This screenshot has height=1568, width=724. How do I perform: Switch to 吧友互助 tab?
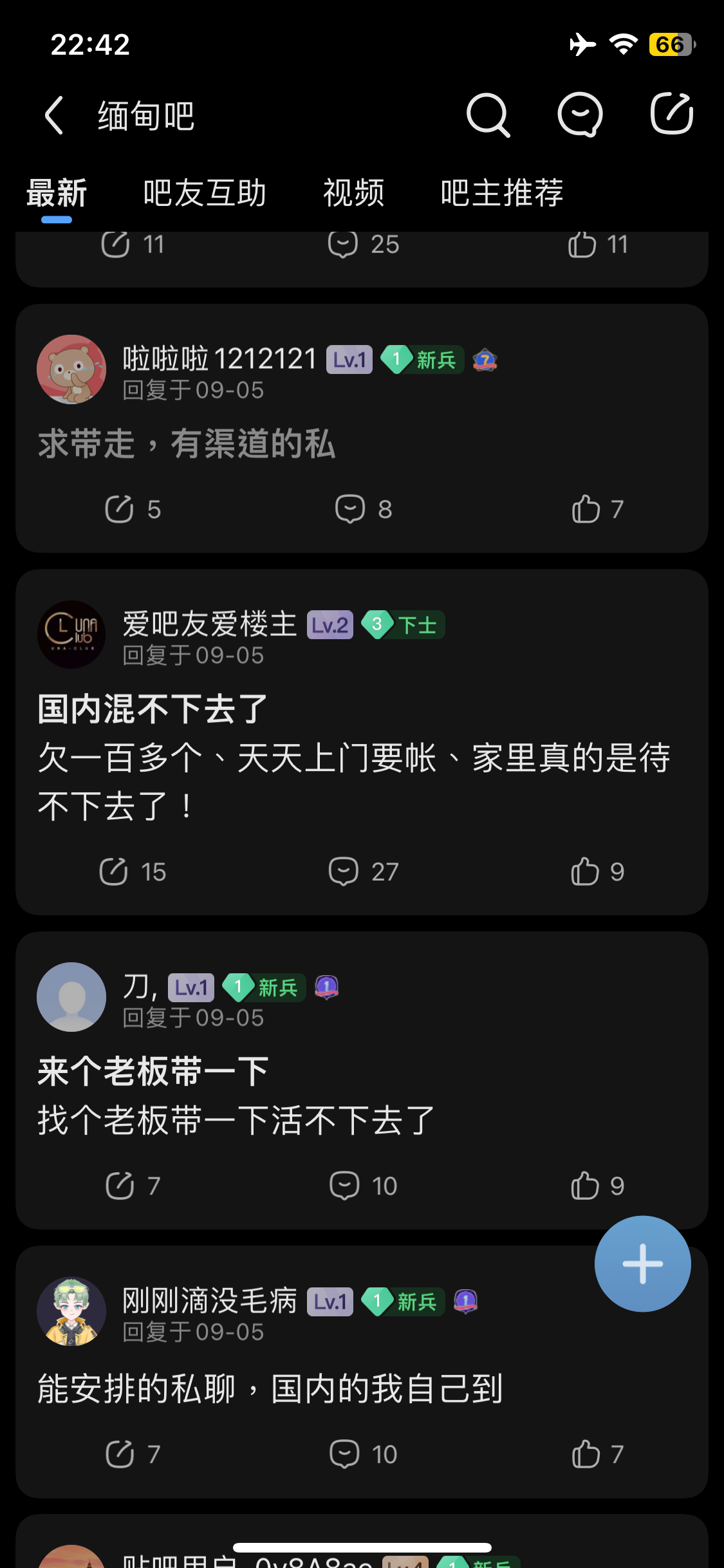(205, 193)
